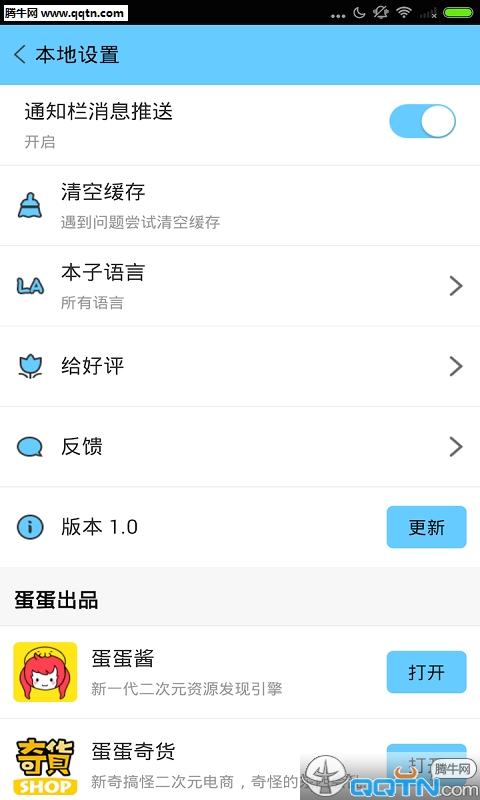Tap 清空缓存 to clear the cache
Viewport: 480px width, 800px height.
[240, 206]
